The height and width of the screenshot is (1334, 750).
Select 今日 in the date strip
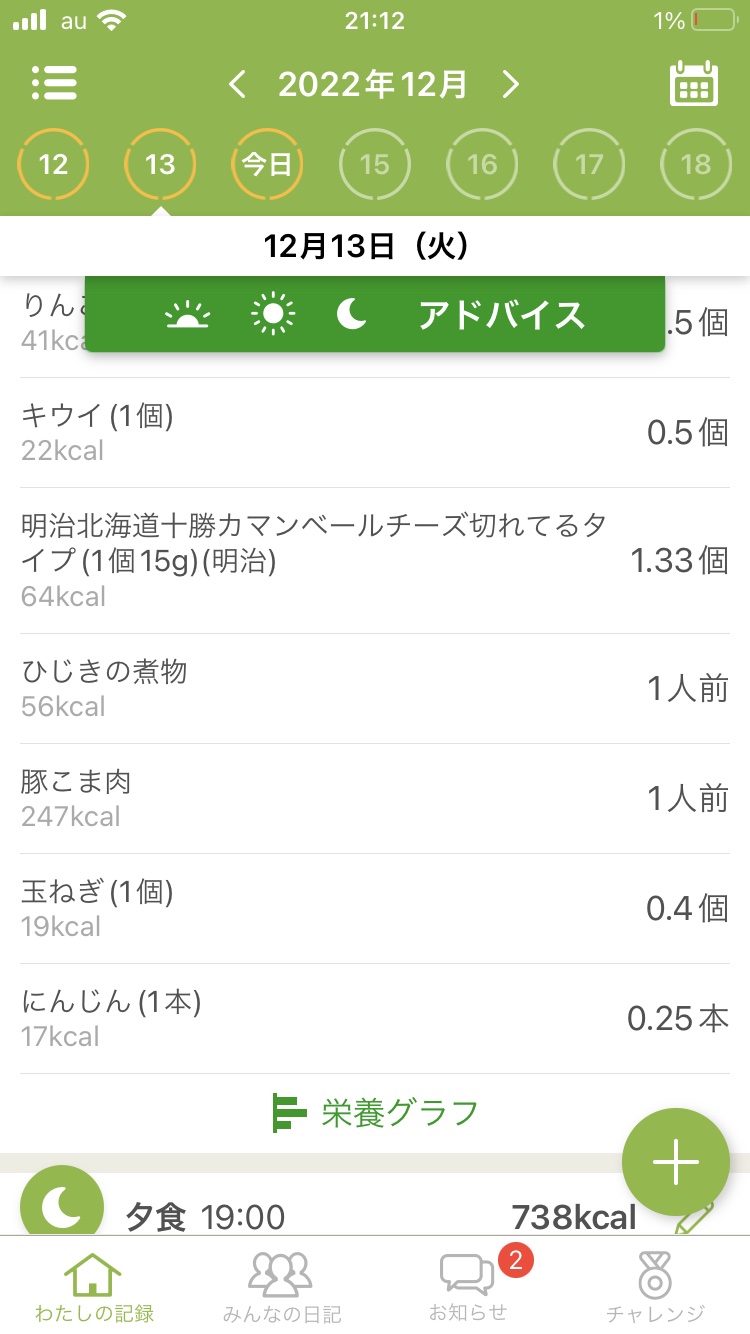coord(267,164)
